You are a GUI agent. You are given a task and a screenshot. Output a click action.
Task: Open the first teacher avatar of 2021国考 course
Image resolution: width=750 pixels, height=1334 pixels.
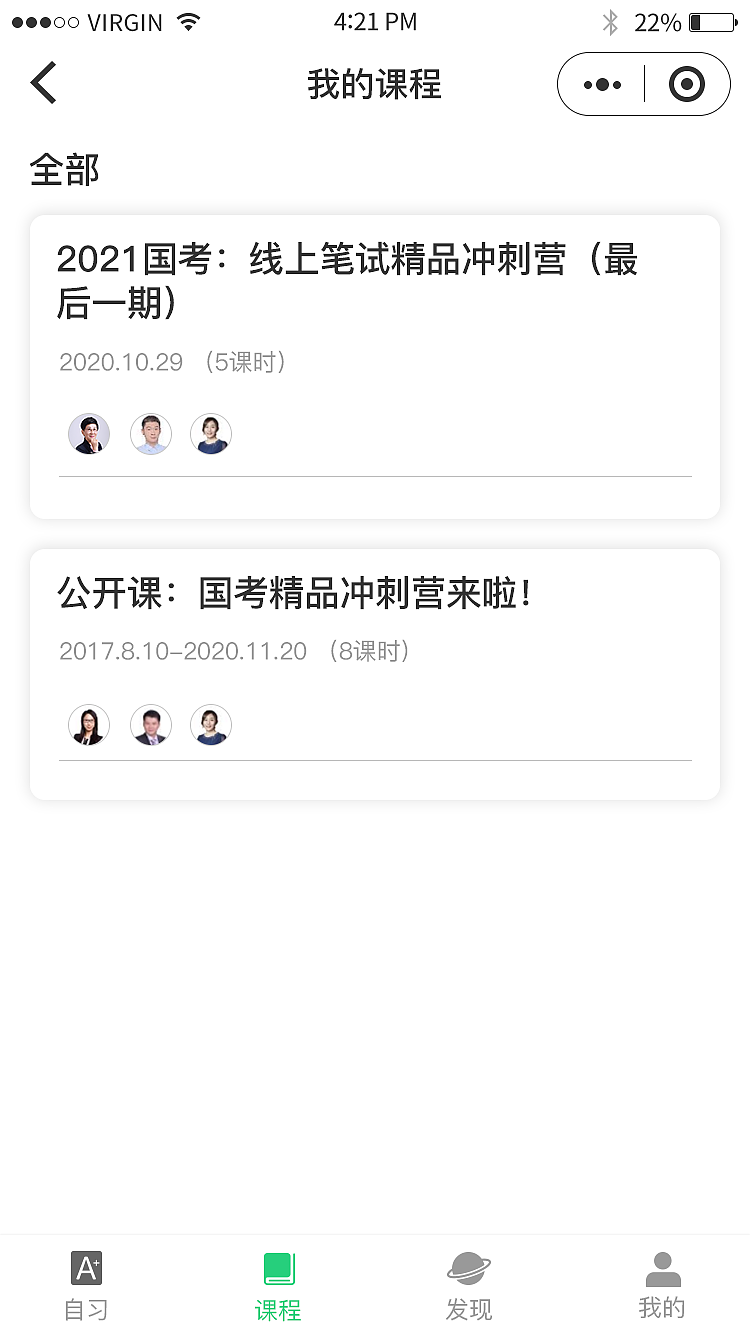point(89,433)
